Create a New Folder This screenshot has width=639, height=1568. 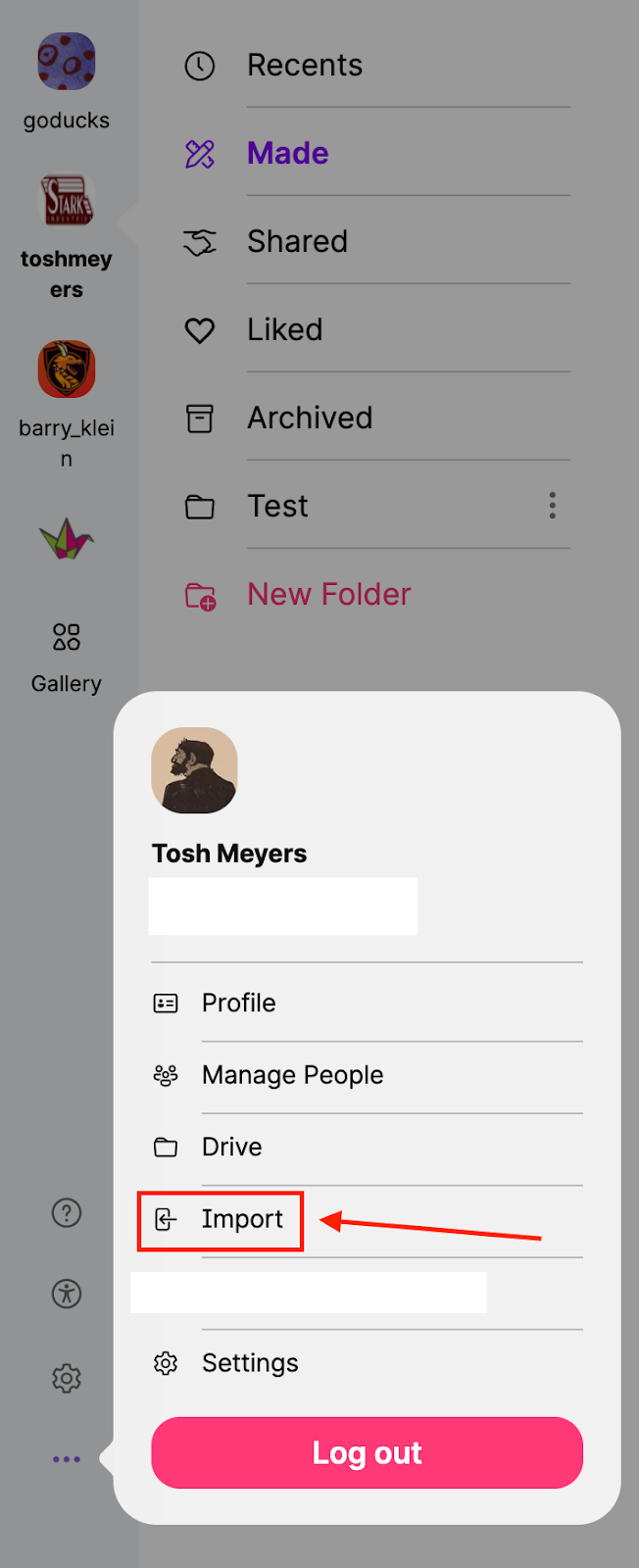coord(328,595)
